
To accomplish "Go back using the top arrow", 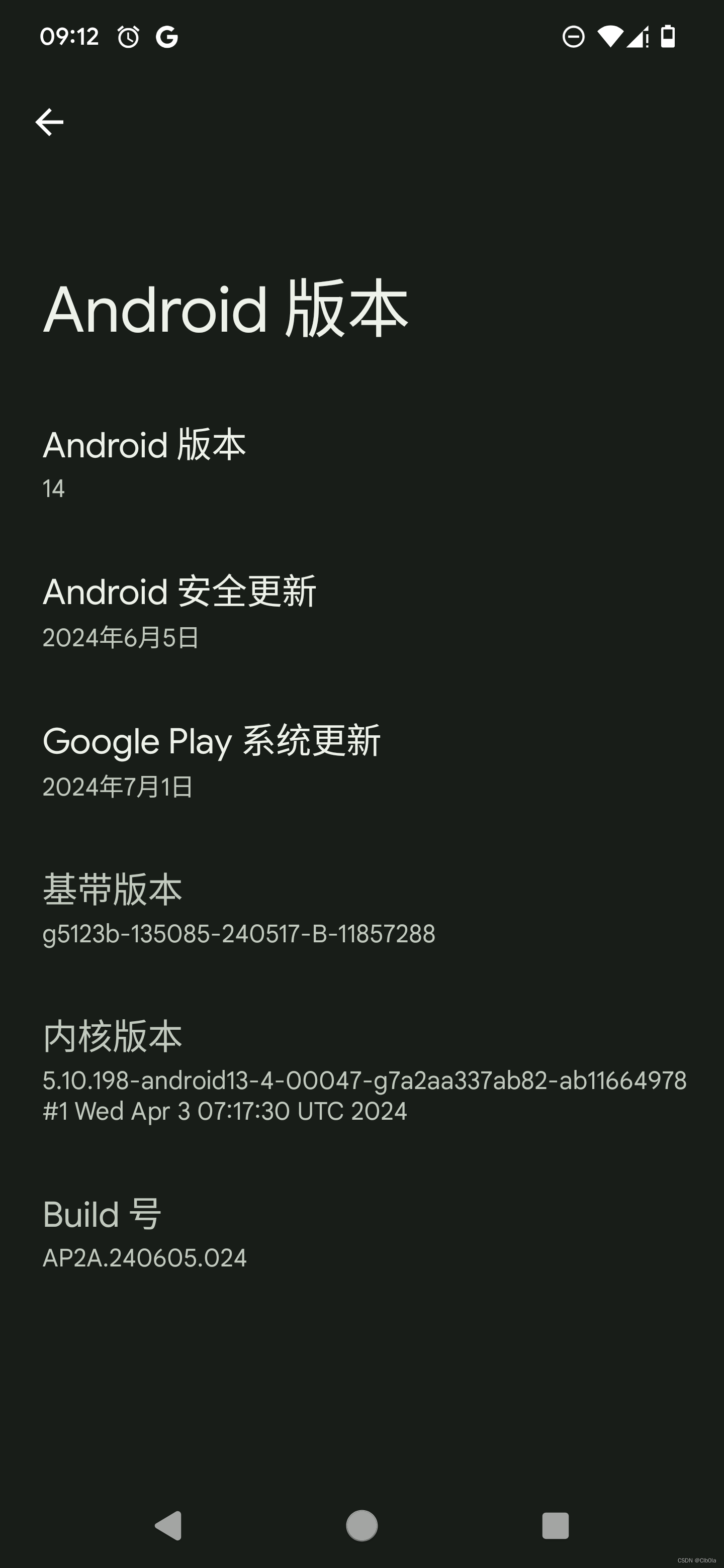I will coord(49,122).
